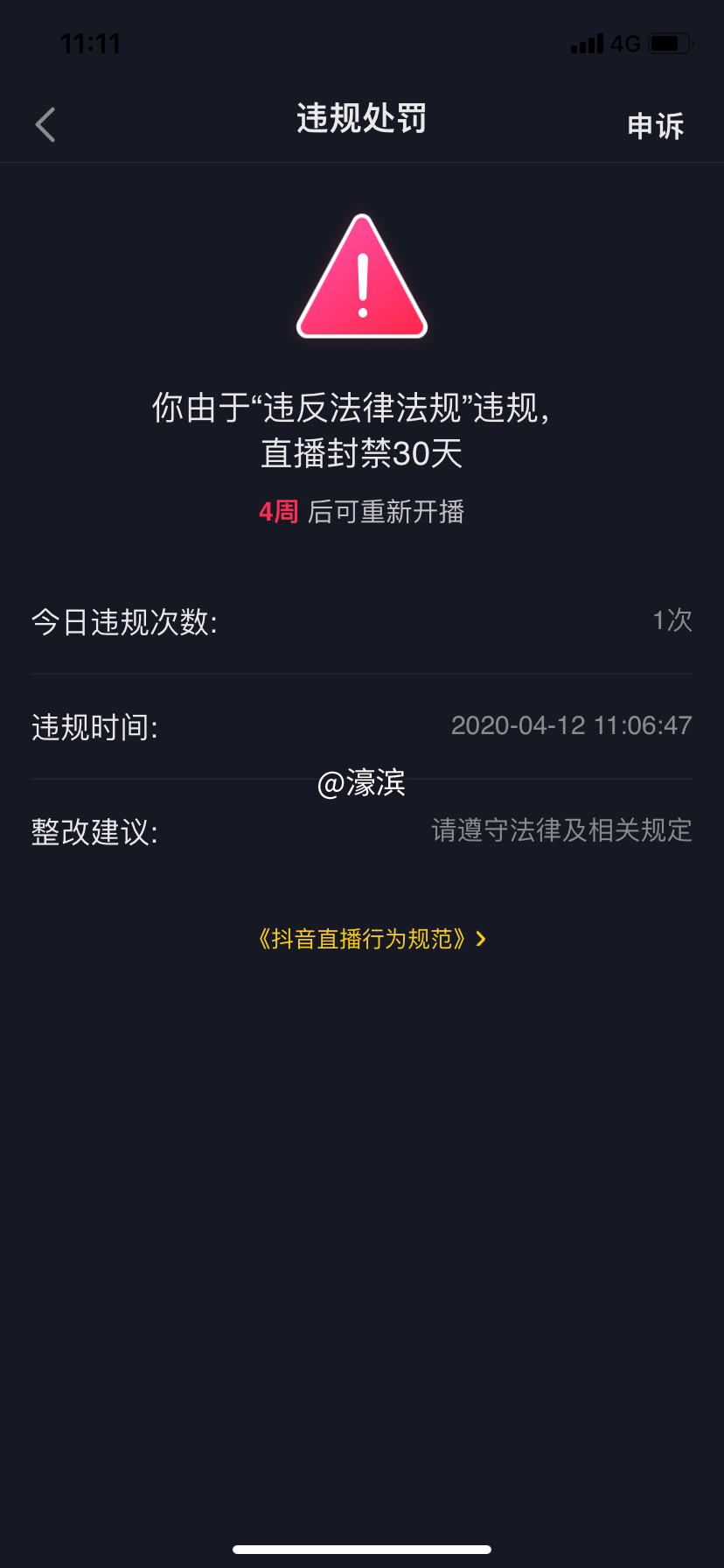This screenshot has width=724, height=1568.
Task: Go back using the top-left arrow
Action: pos(45,125)
